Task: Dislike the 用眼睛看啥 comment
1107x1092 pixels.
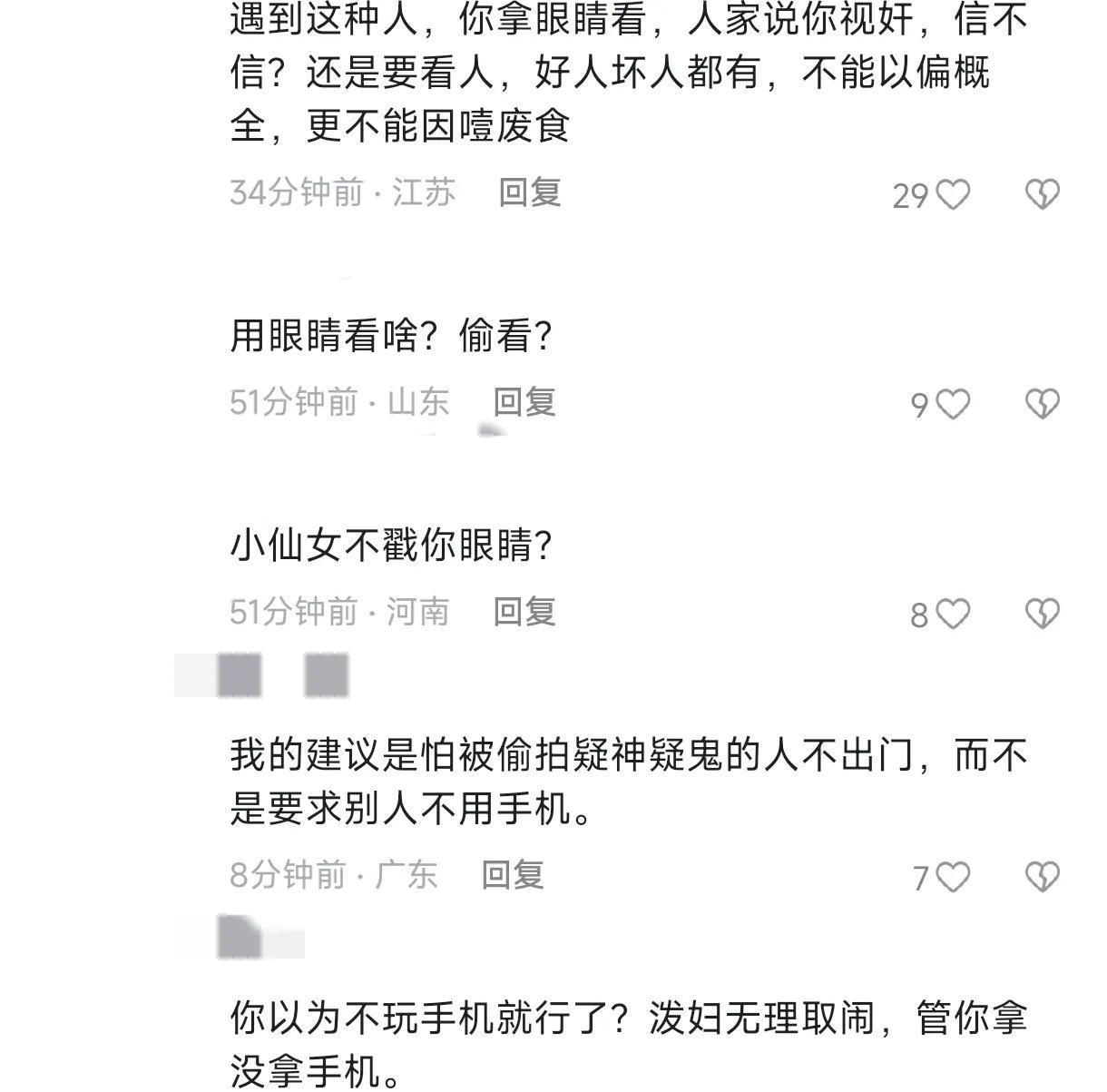Action: coord(1042,404)
